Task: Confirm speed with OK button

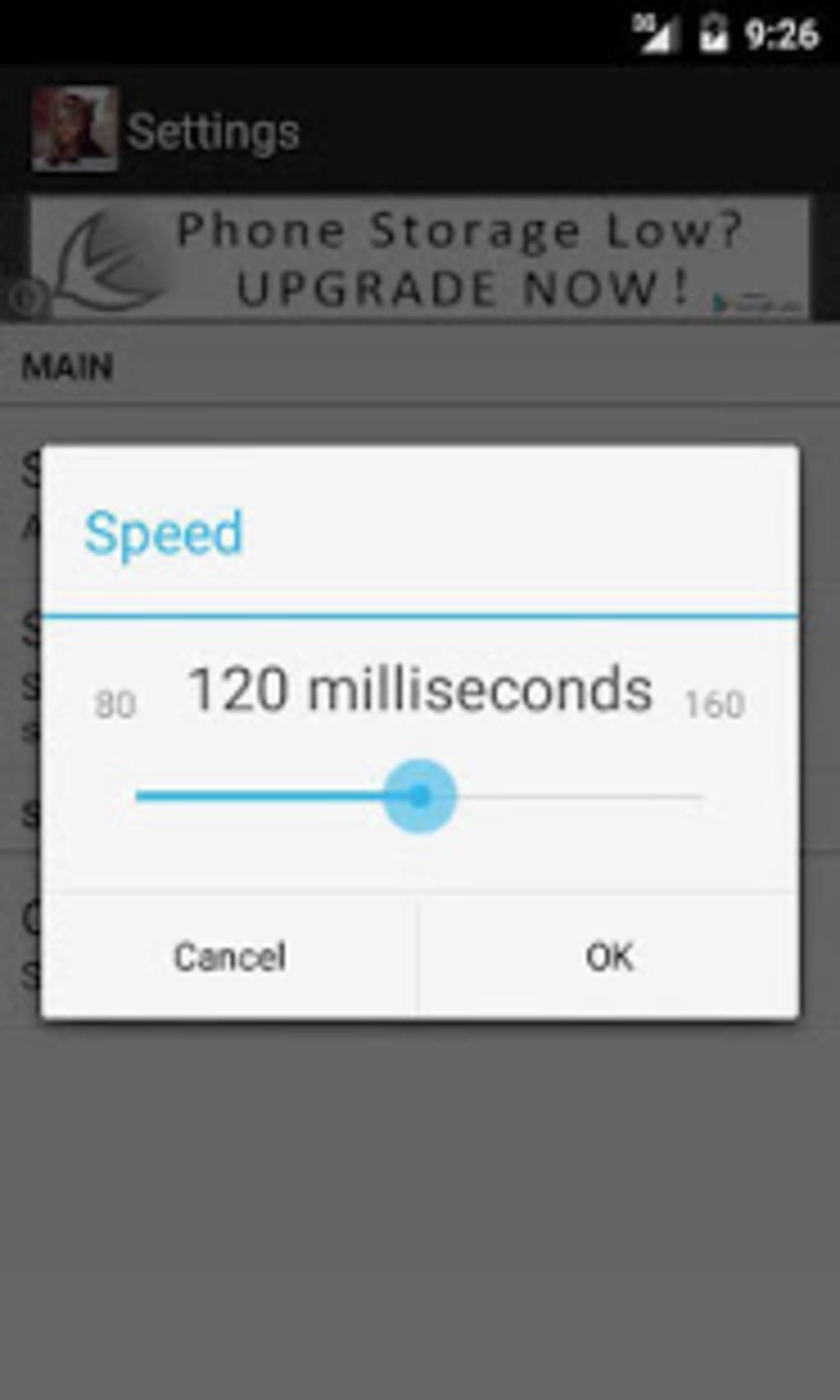Action: click(x=609, y=956)
